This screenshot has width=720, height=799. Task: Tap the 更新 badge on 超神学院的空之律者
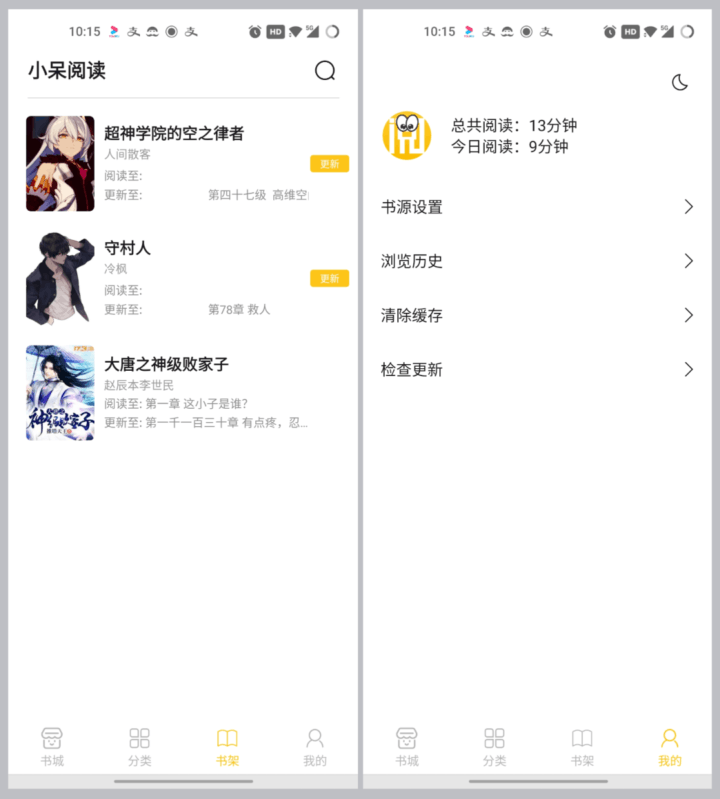pyautogui.click(x=329, y=164)
